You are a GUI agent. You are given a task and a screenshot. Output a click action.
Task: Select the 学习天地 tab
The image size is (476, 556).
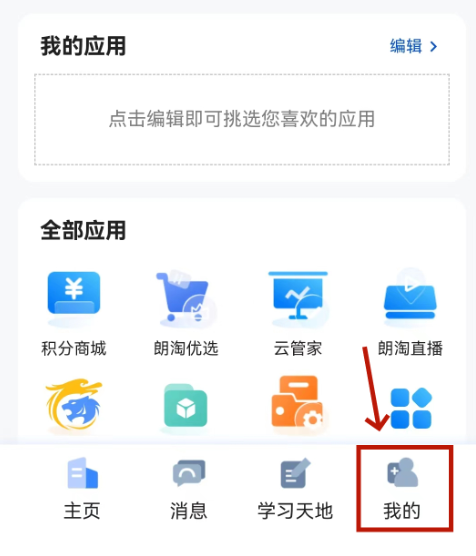click(x=295, y=489)
